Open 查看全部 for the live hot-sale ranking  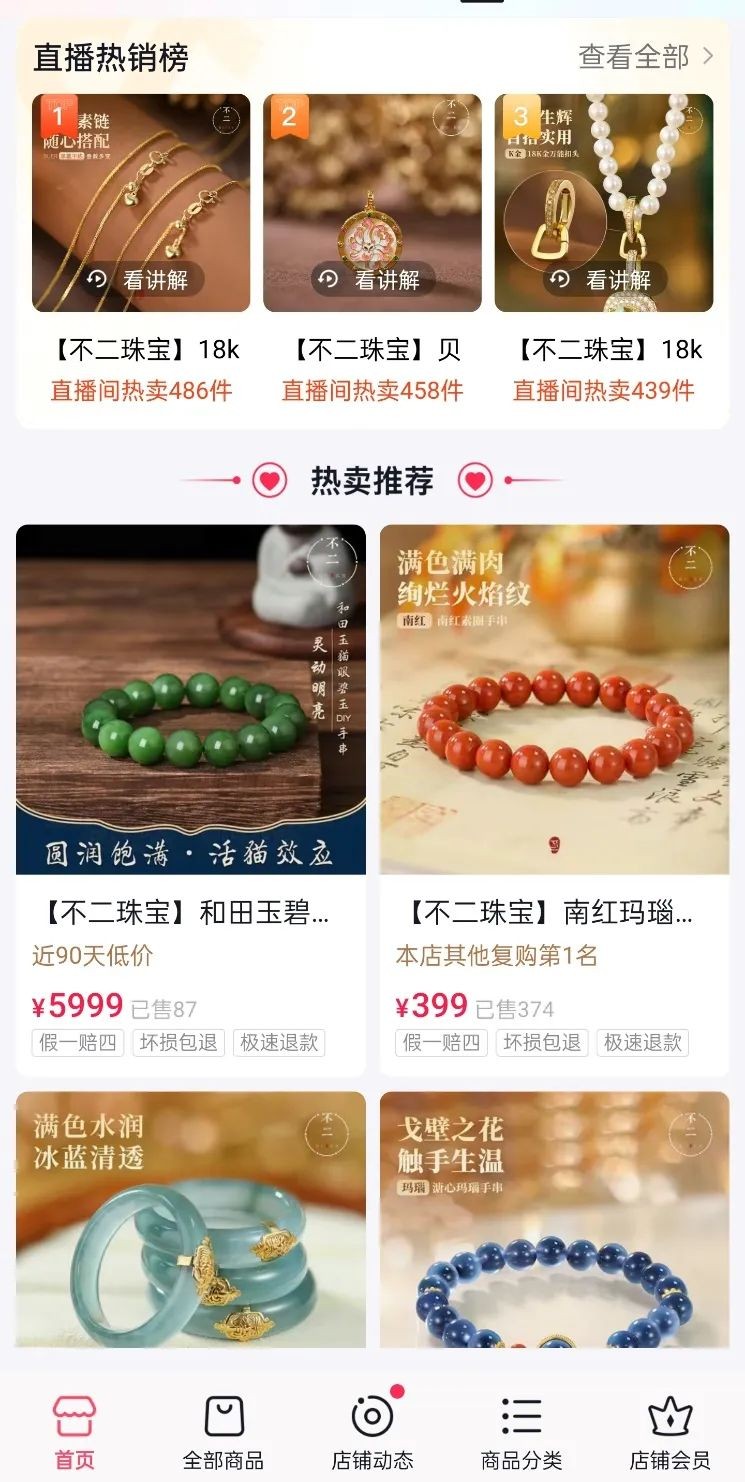(645, 57)
